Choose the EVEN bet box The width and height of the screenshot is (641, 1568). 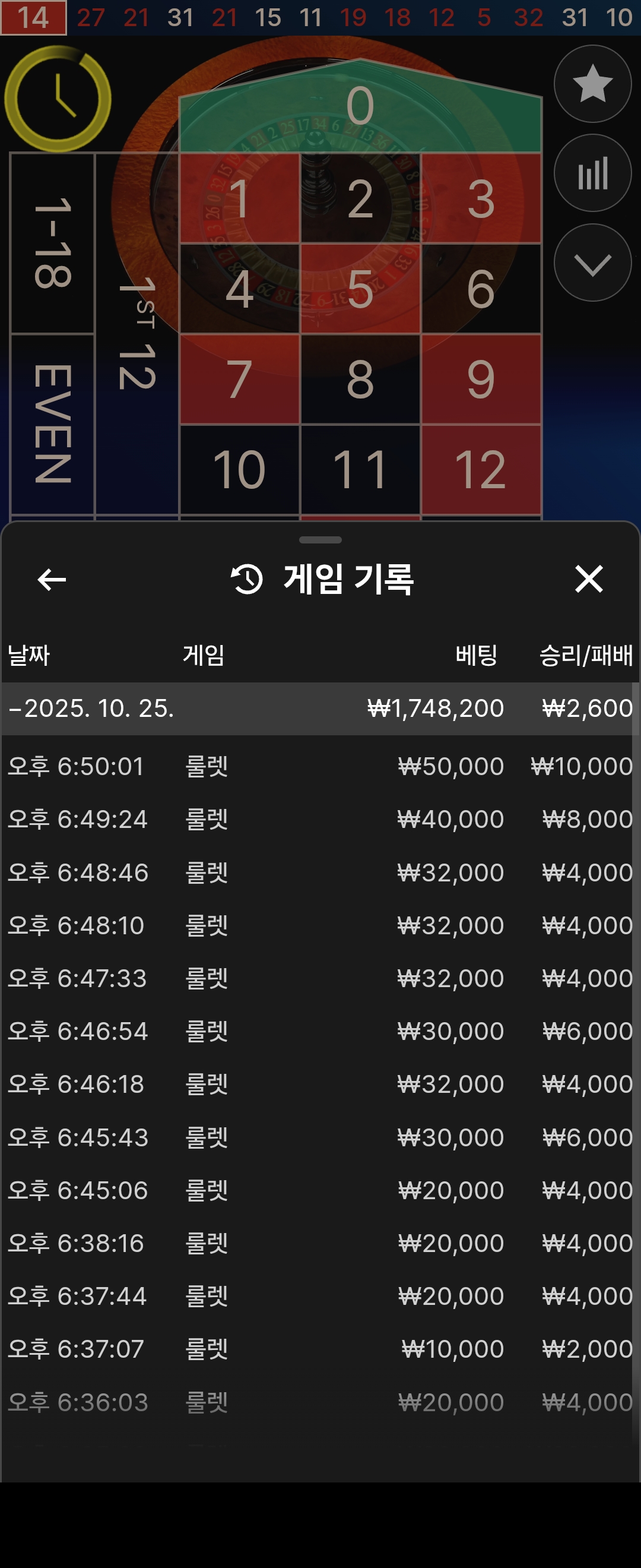[x=53, y=424]
